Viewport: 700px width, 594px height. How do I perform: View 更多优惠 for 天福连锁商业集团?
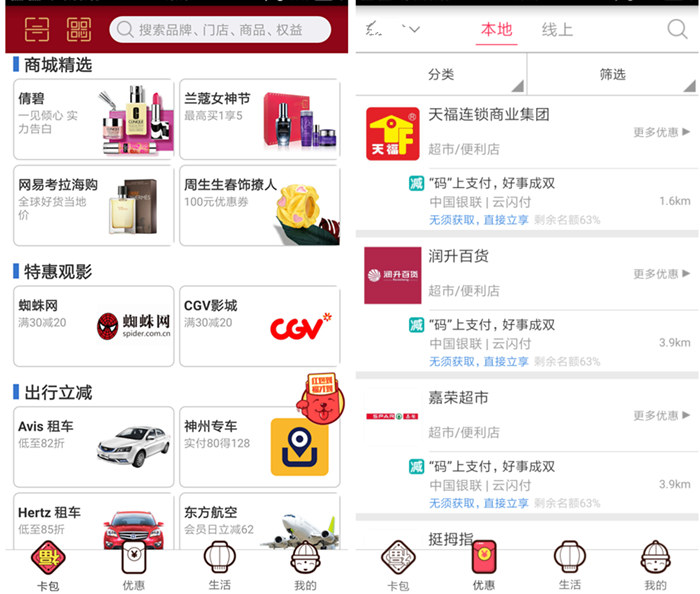[661, 132]
